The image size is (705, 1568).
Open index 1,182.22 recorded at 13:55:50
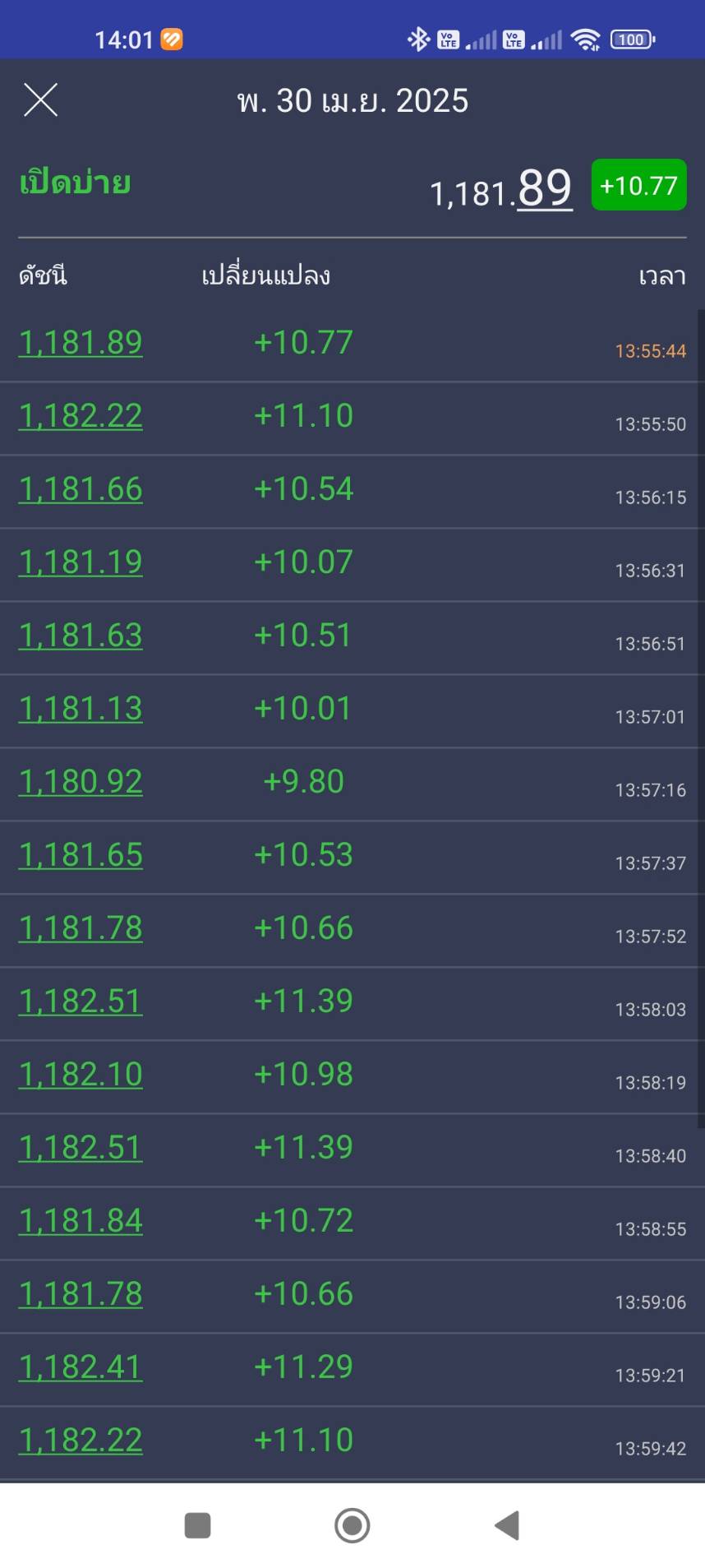click(x=81, y=416)
